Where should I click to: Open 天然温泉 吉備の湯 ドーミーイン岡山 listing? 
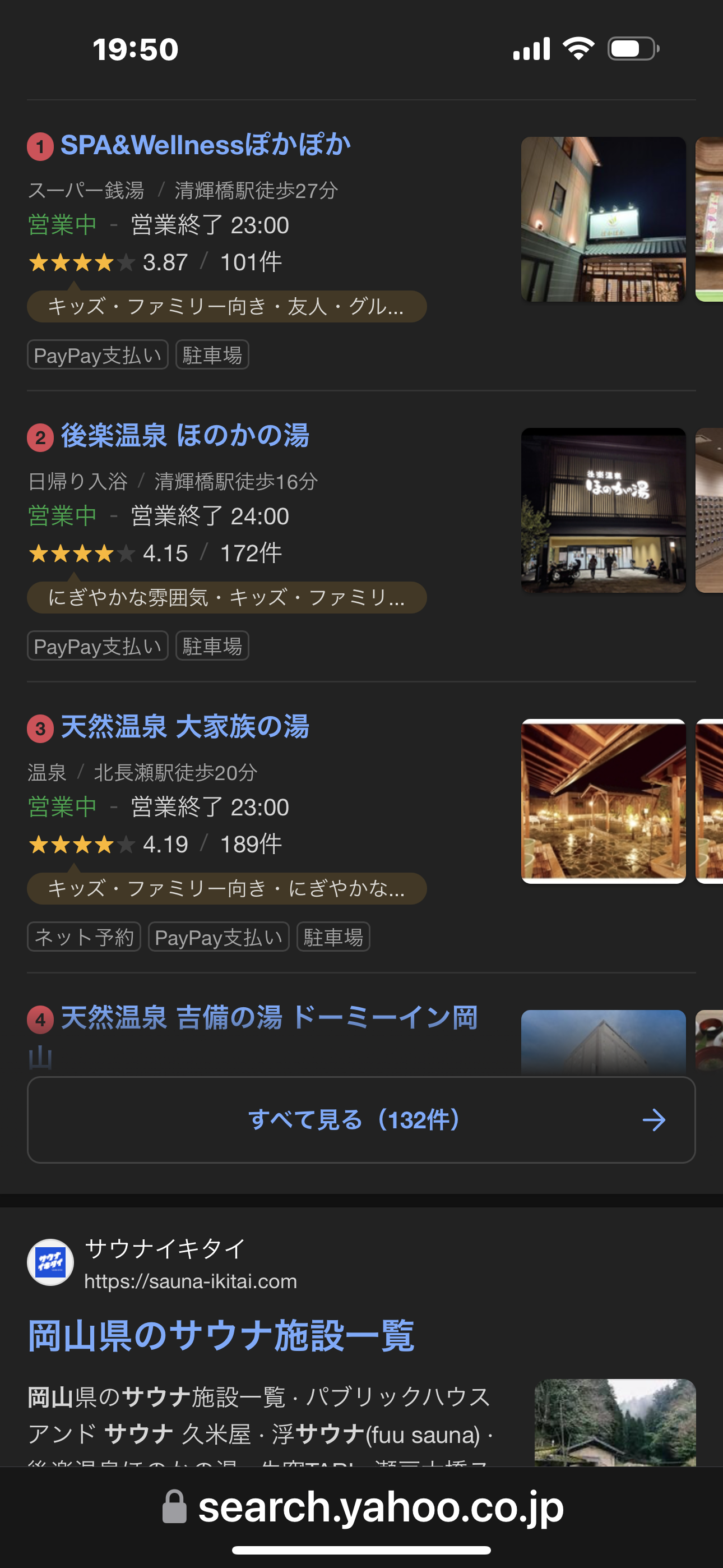pos(268,1018)
